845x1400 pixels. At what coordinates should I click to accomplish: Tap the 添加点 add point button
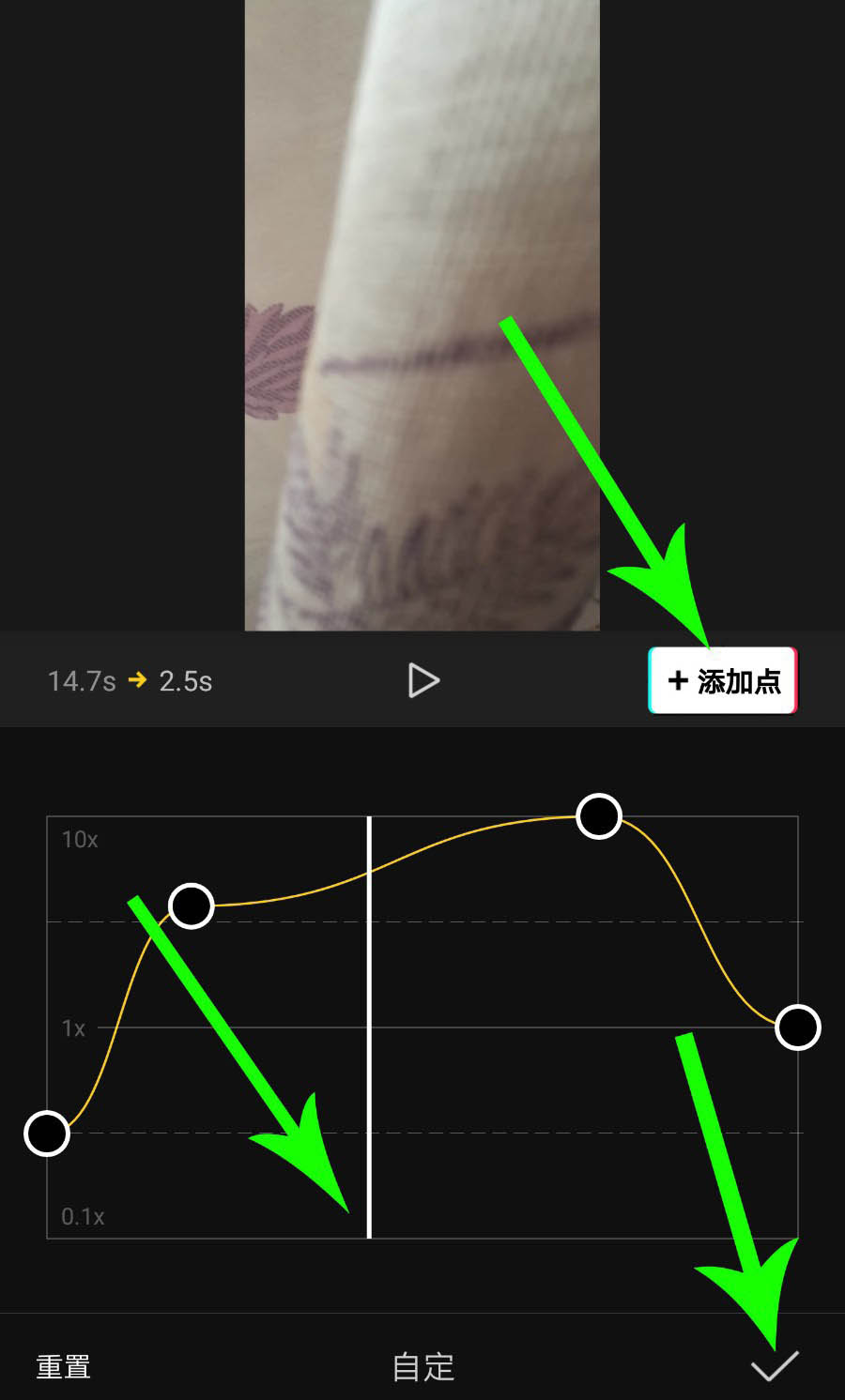(722, 681)
